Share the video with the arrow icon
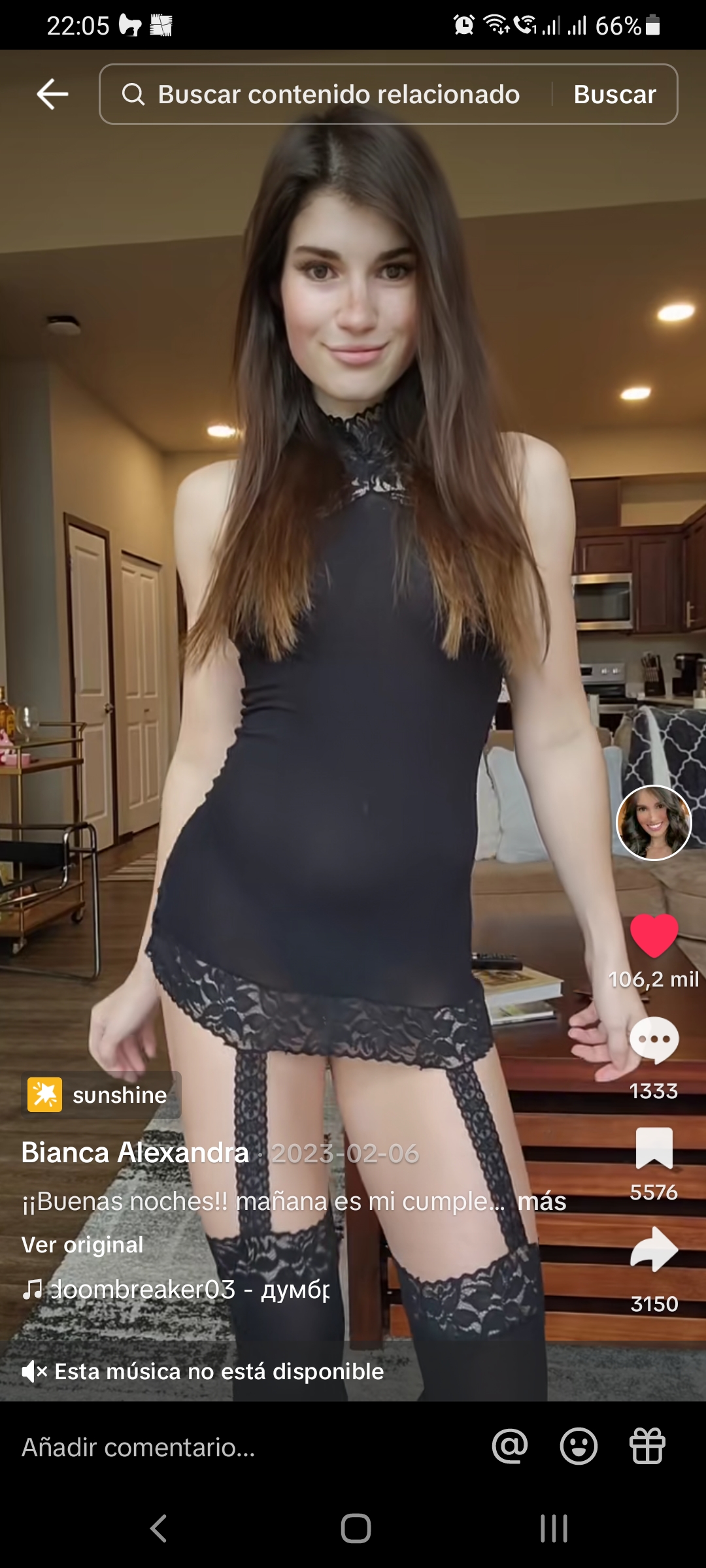Viewport: 706px width, 1568px height. coord(654,1250)
